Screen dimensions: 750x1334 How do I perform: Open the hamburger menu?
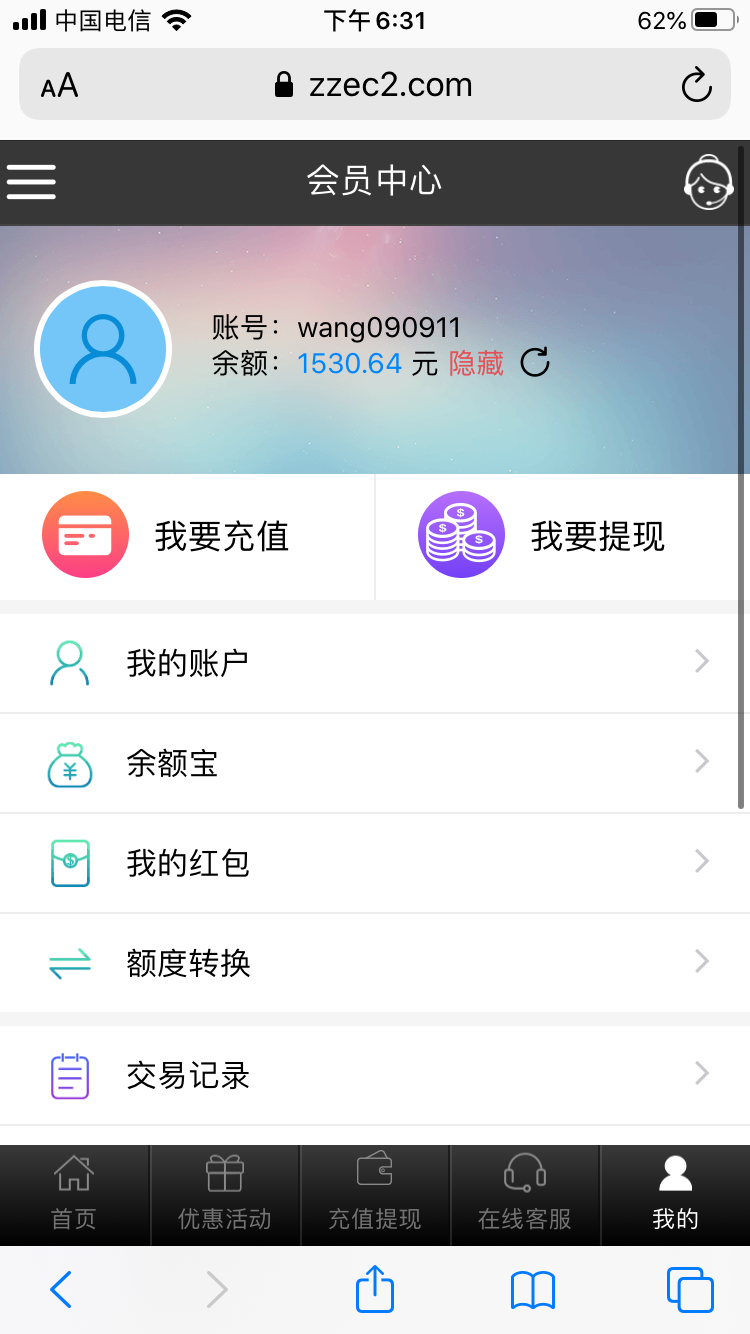pos(31,182)
